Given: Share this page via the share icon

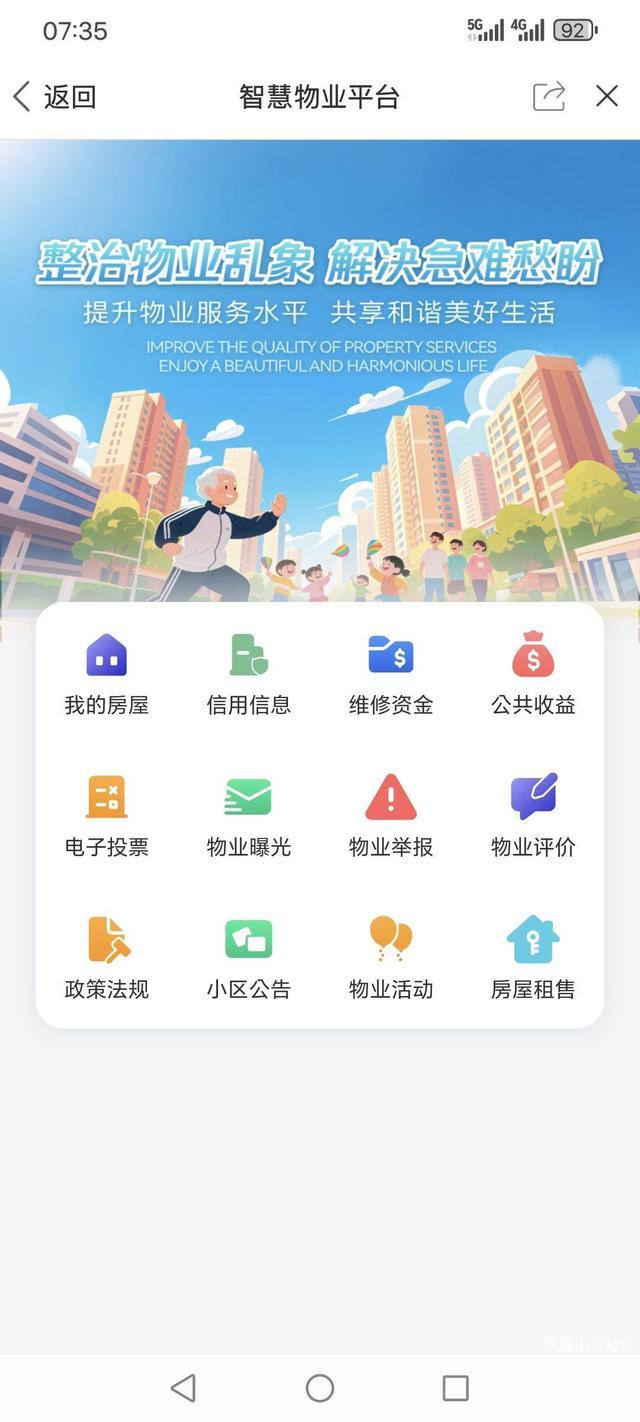Looking at the screenshot, I should coord(549,96).
